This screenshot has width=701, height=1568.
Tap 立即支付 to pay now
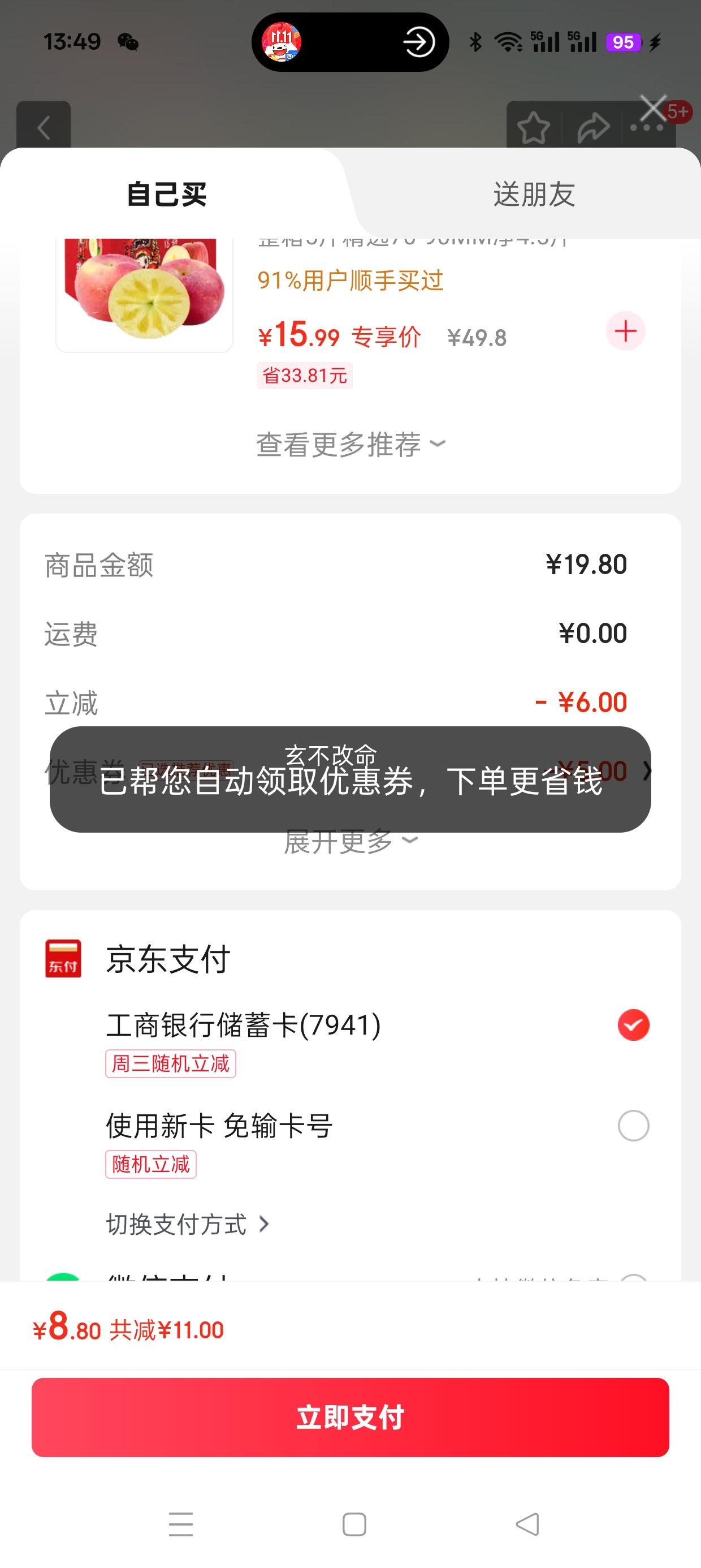(350, 1417)
